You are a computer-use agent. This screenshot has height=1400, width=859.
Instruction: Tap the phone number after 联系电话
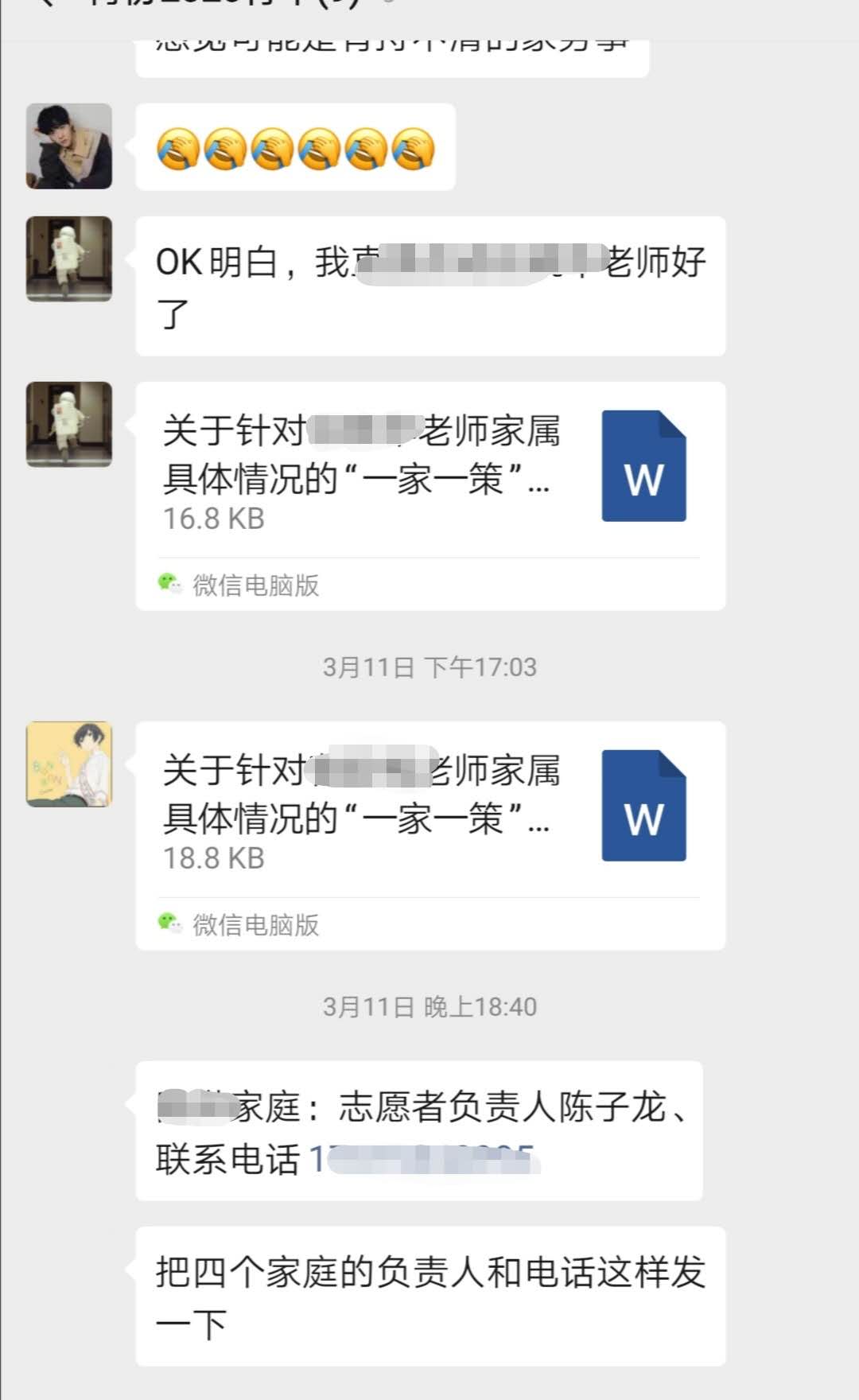pos(422,1159)
